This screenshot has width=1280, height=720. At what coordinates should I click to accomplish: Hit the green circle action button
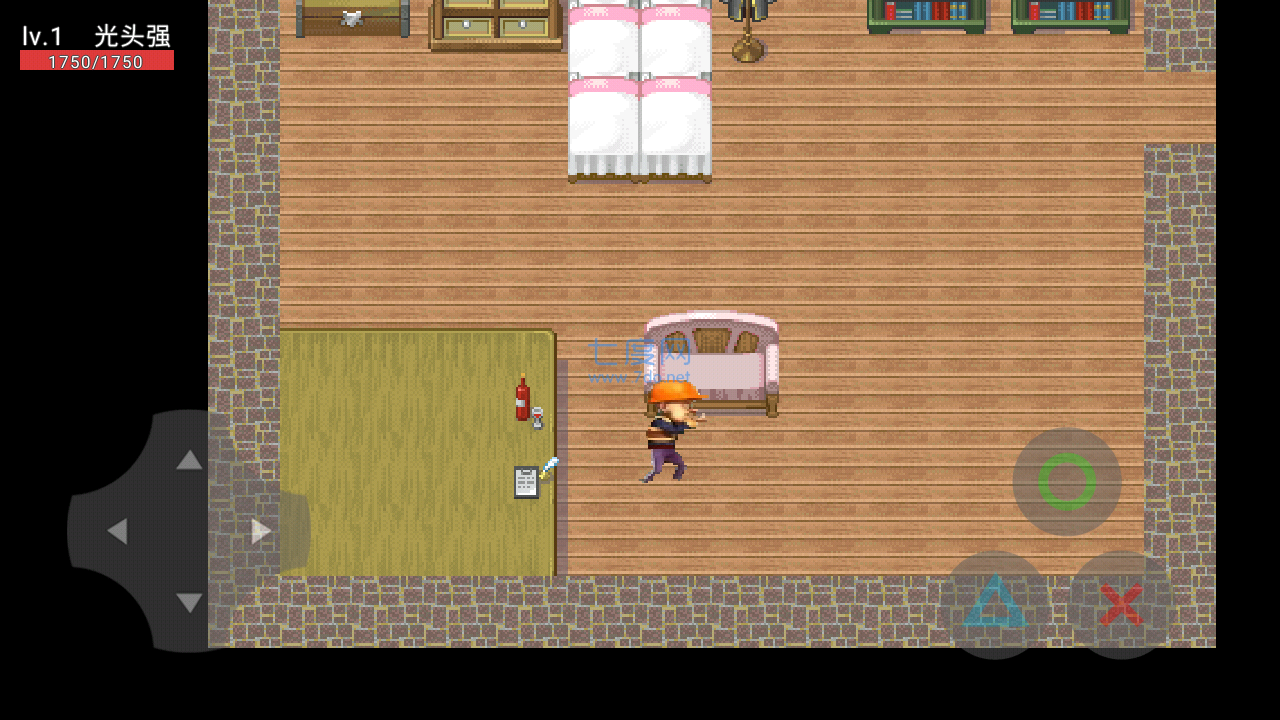[x=1067, y=482]
